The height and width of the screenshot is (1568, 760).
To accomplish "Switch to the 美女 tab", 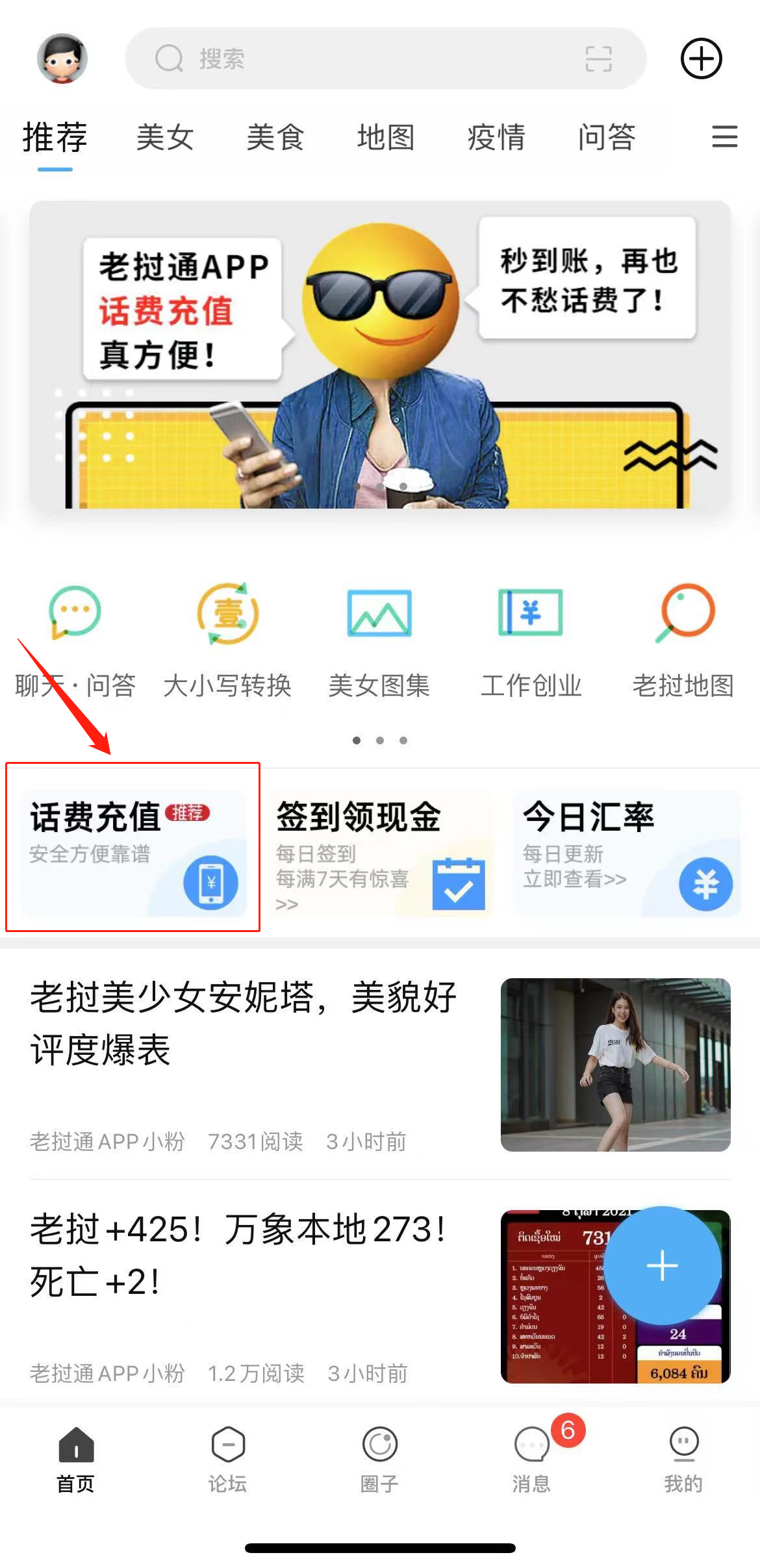I will click(x=165, y=138).
